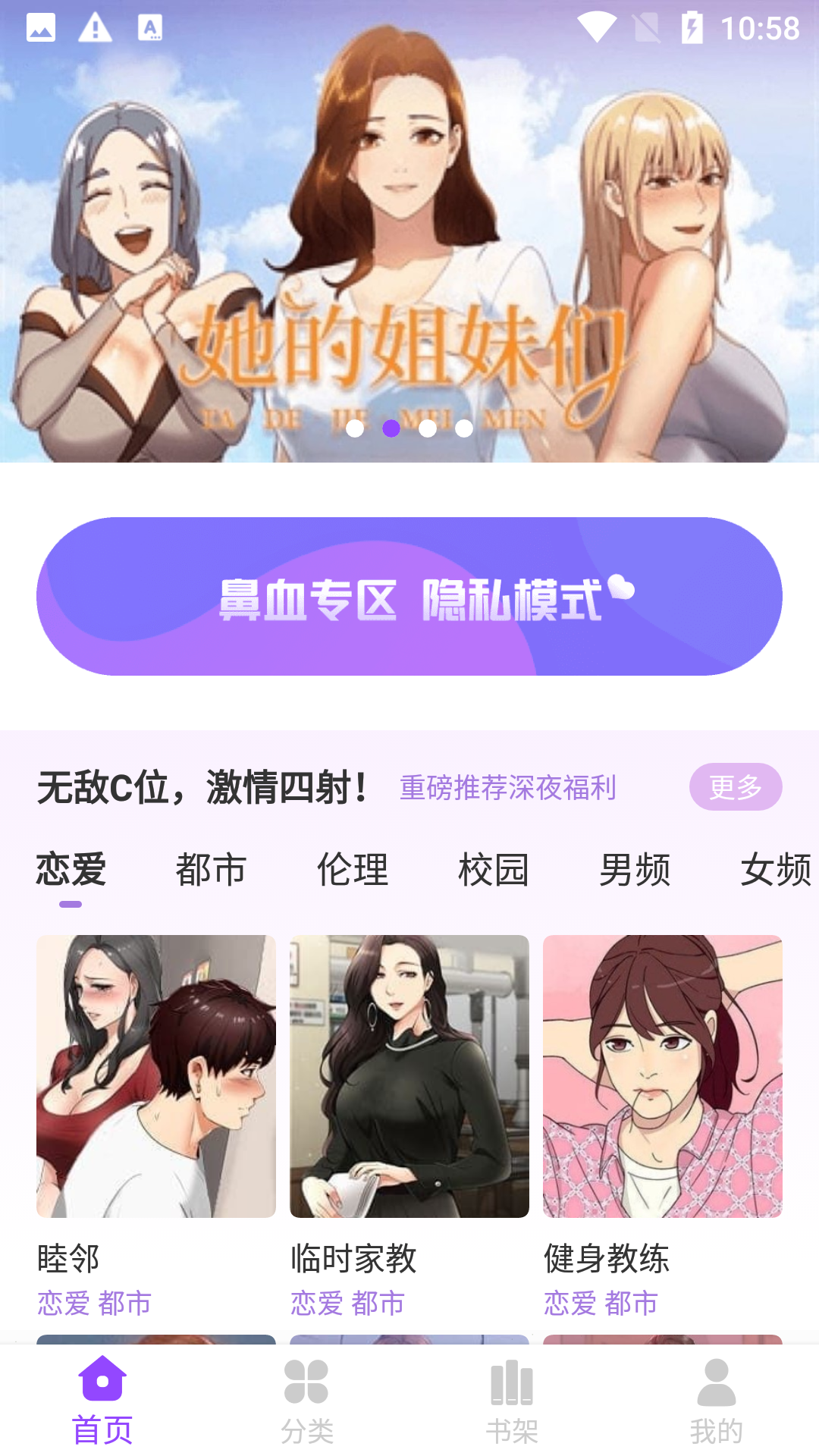The height and width of the screenshot is (1456, 819).
Task: Tap the currently active purple carousel dot
Action: click(x=392, y=428)
